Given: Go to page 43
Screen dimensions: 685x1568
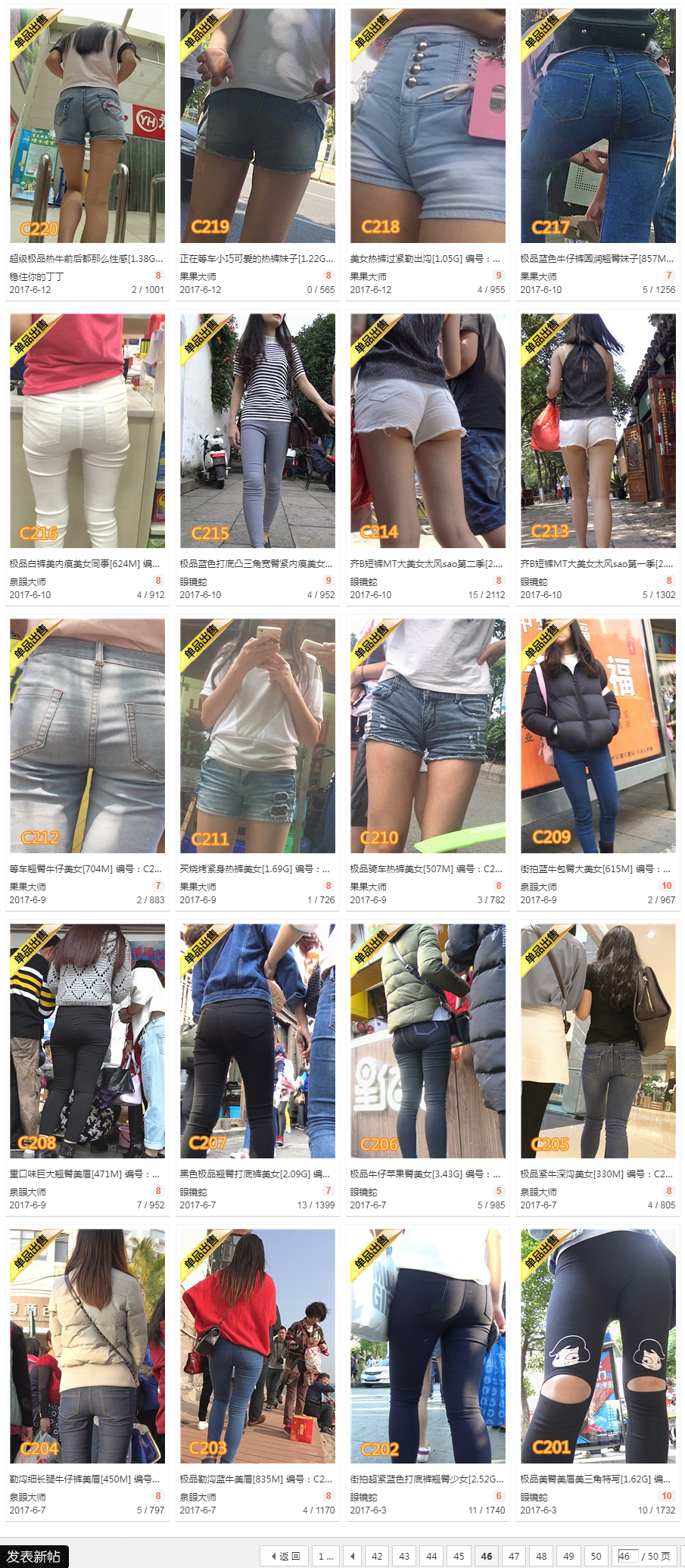Looking at the screenshot, I should [x=404, y=1557].
